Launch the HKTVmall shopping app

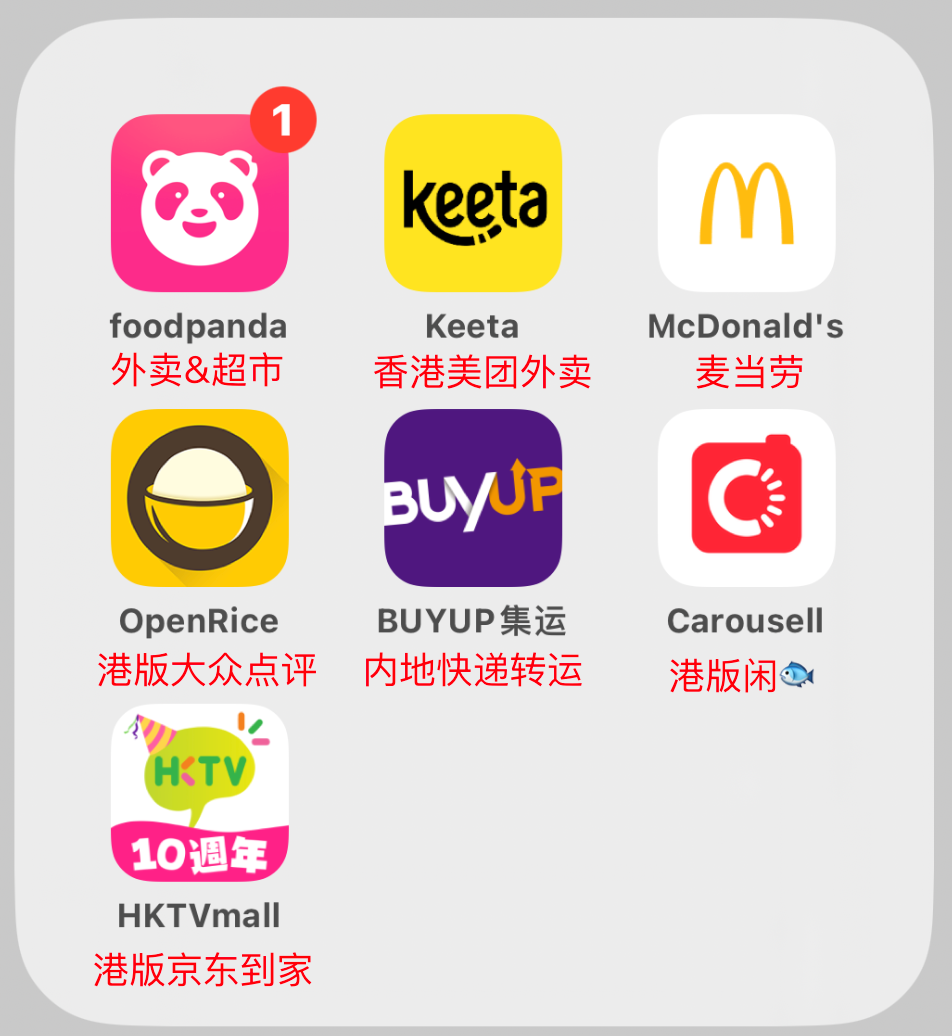click(x=200, y=792)
